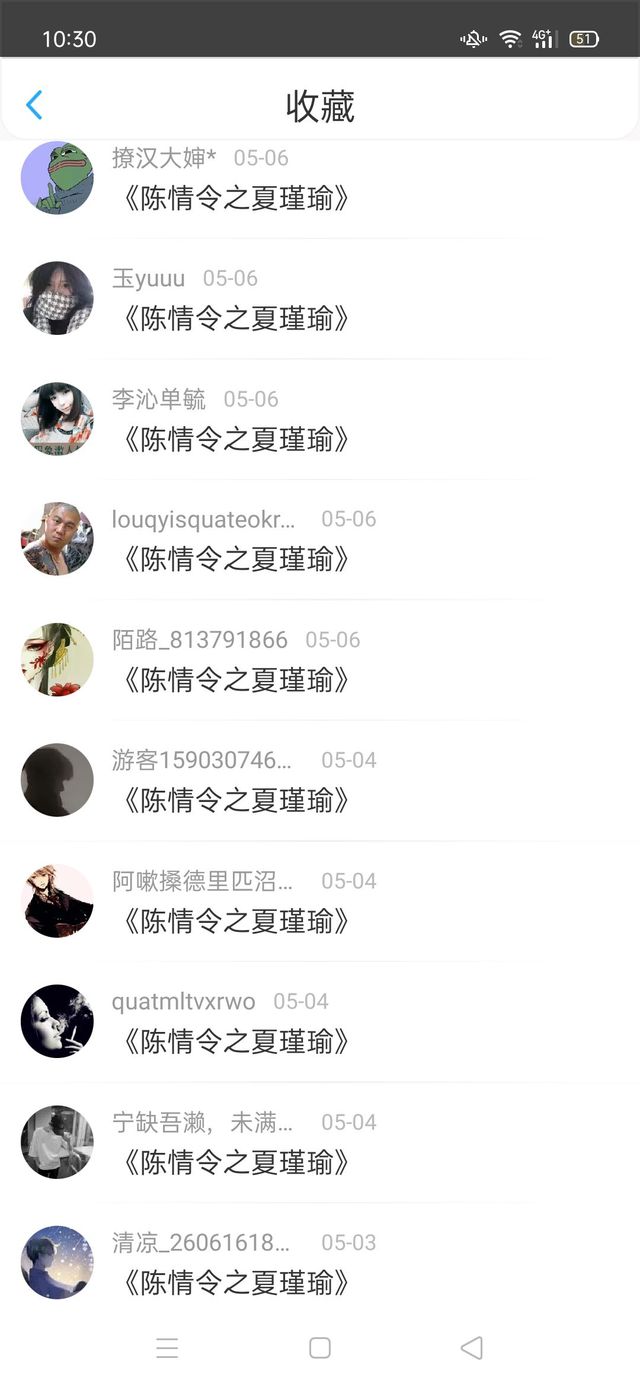Tap the system home button

pos(320,1348)
